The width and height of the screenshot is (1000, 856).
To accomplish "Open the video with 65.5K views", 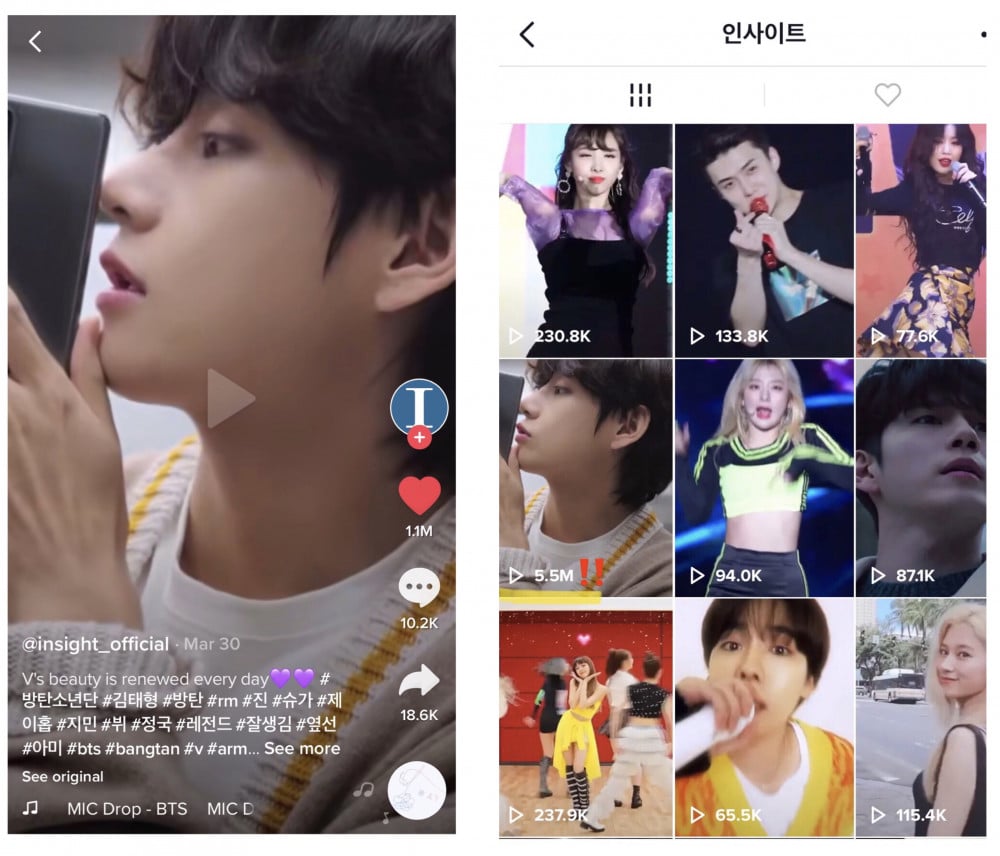I will coord(763,716).
